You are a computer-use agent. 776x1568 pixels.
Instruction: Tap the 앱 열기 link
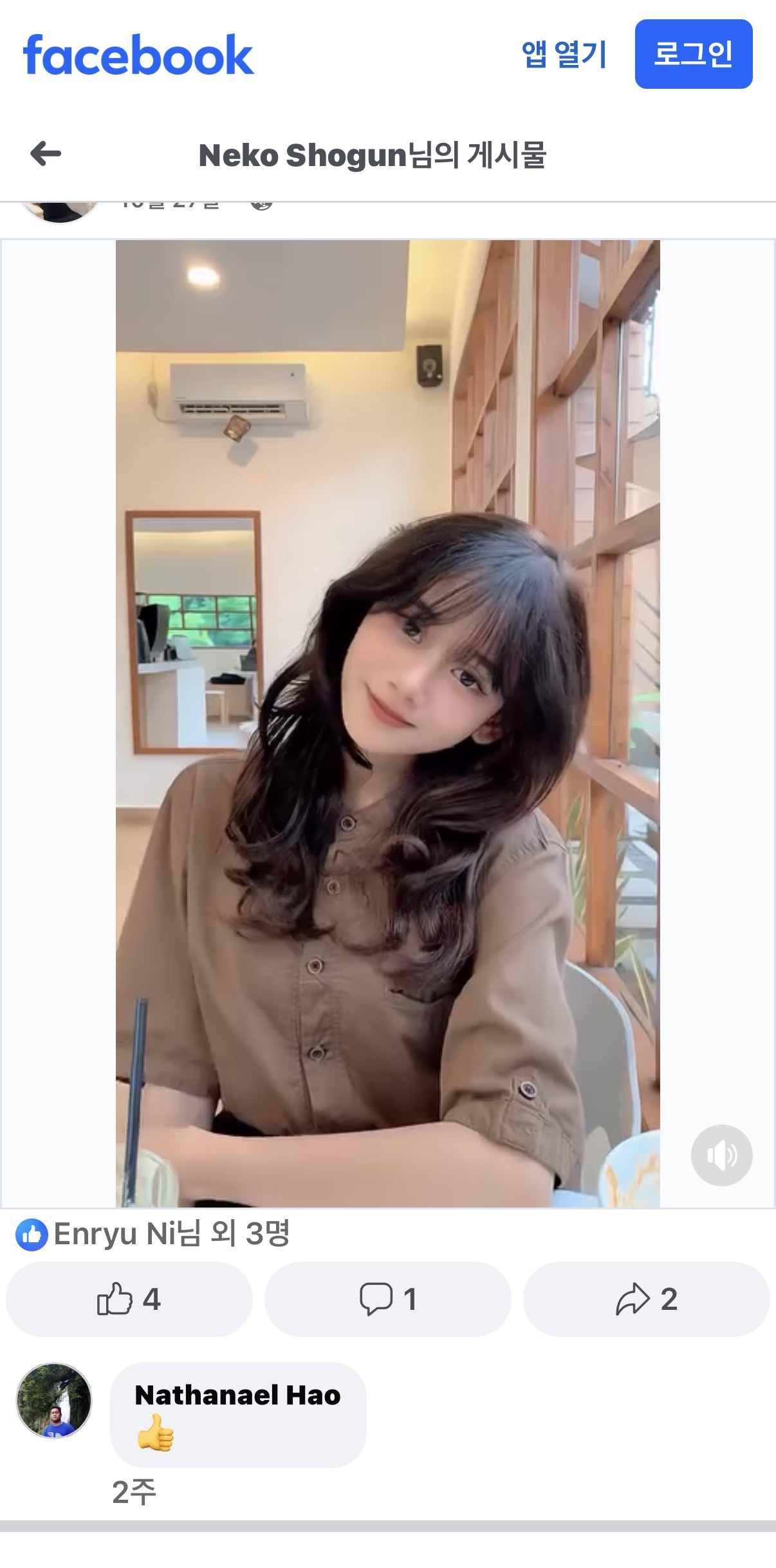[564, 54]
